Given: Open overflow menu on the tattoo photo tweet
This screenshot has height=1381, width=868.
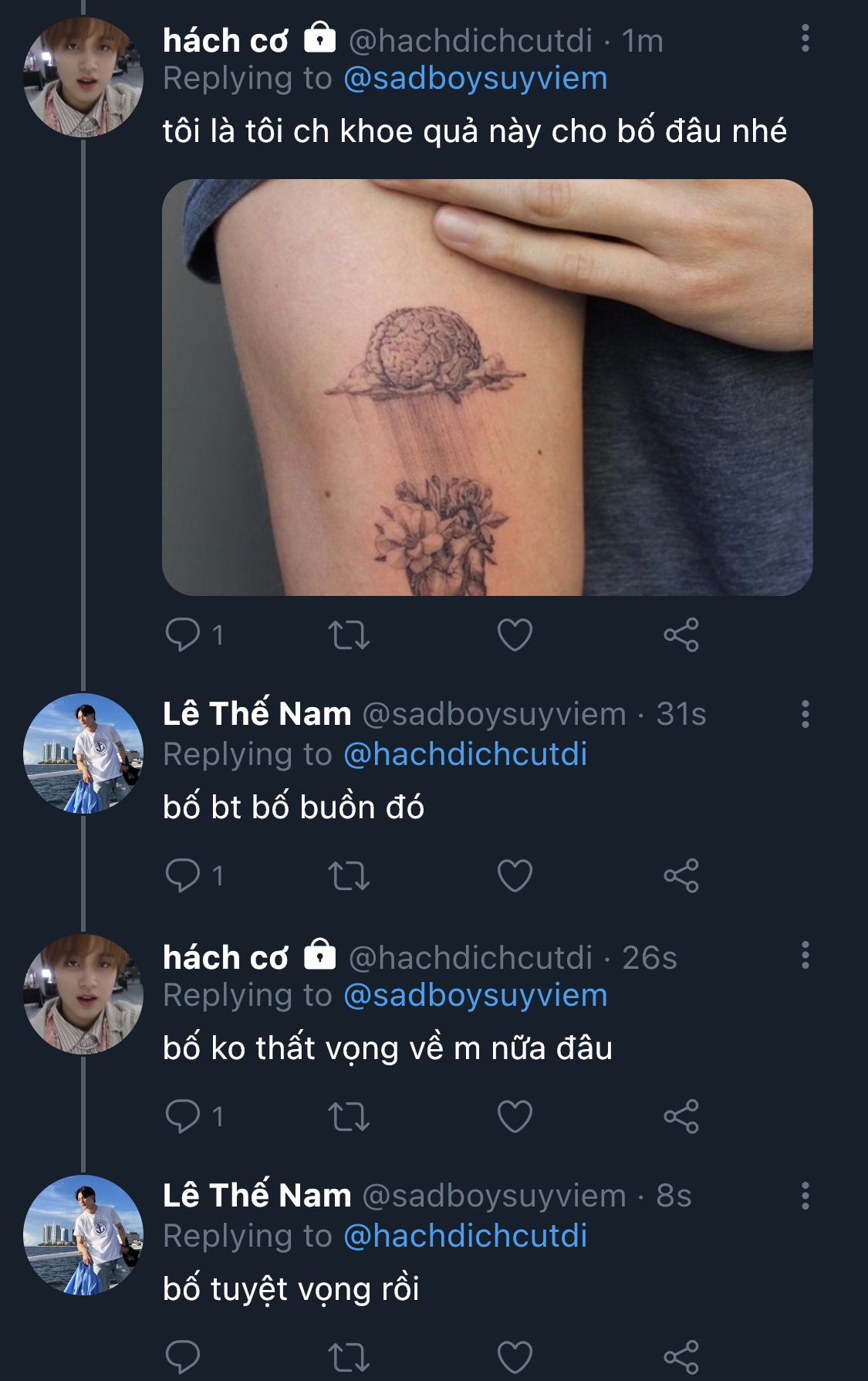Looking at the screenshot, I should [805, 39].
